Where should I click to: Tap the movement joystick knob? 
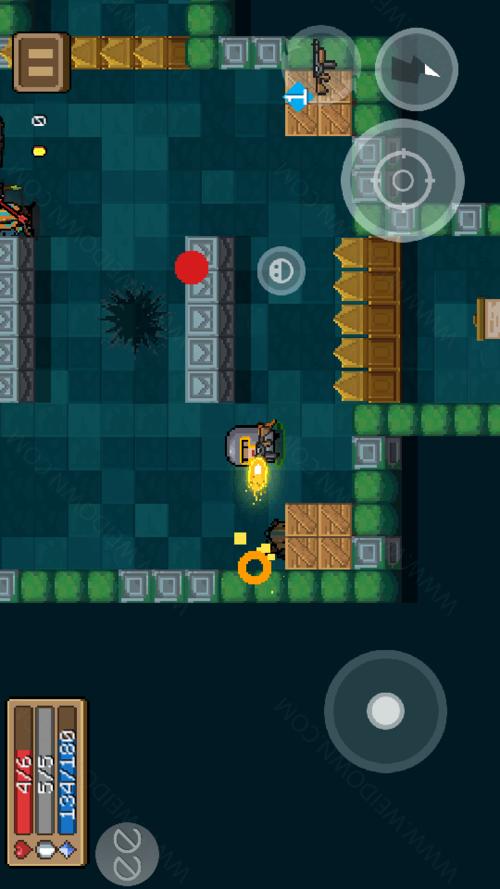coord(385,711)
